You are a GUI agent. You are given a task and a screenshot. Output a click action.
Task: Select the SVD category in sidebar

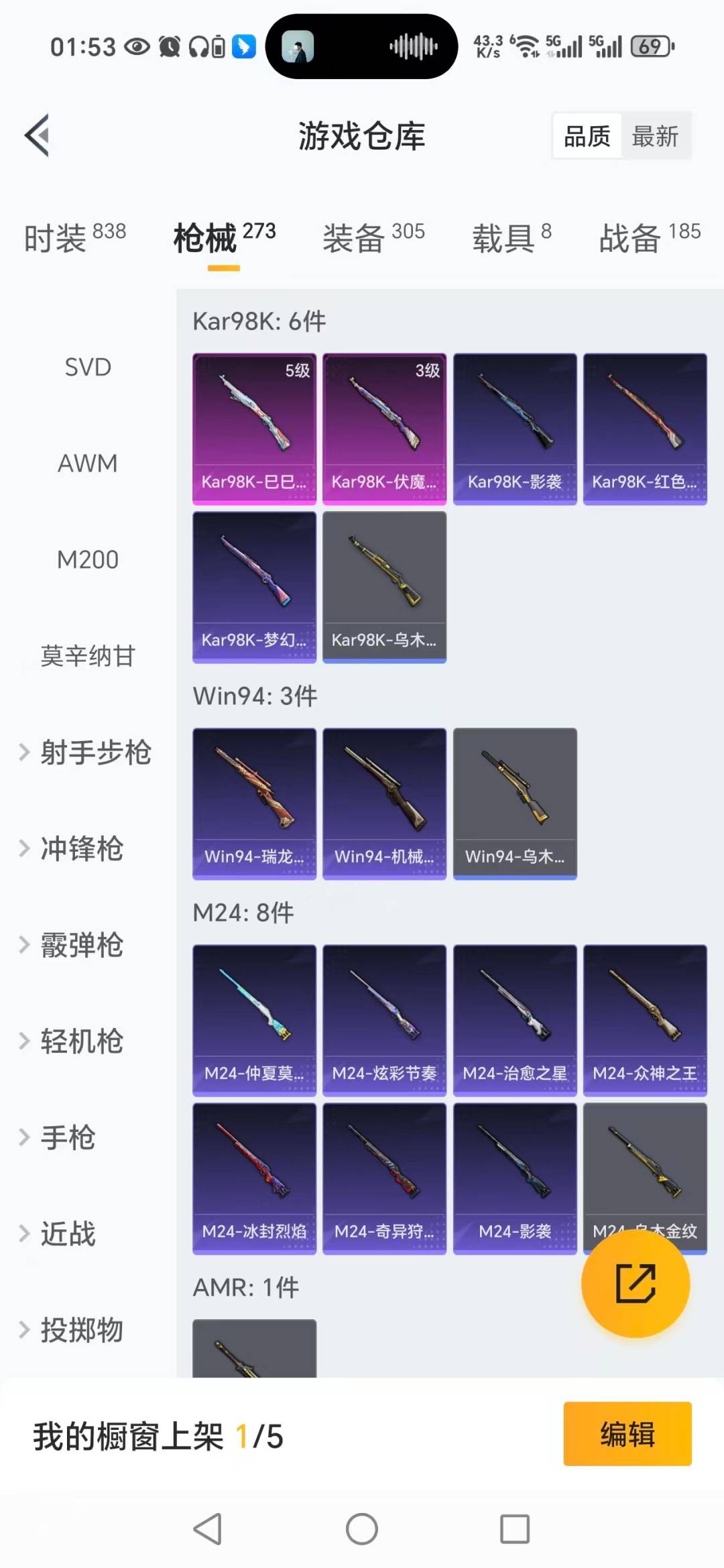(87, 367)
